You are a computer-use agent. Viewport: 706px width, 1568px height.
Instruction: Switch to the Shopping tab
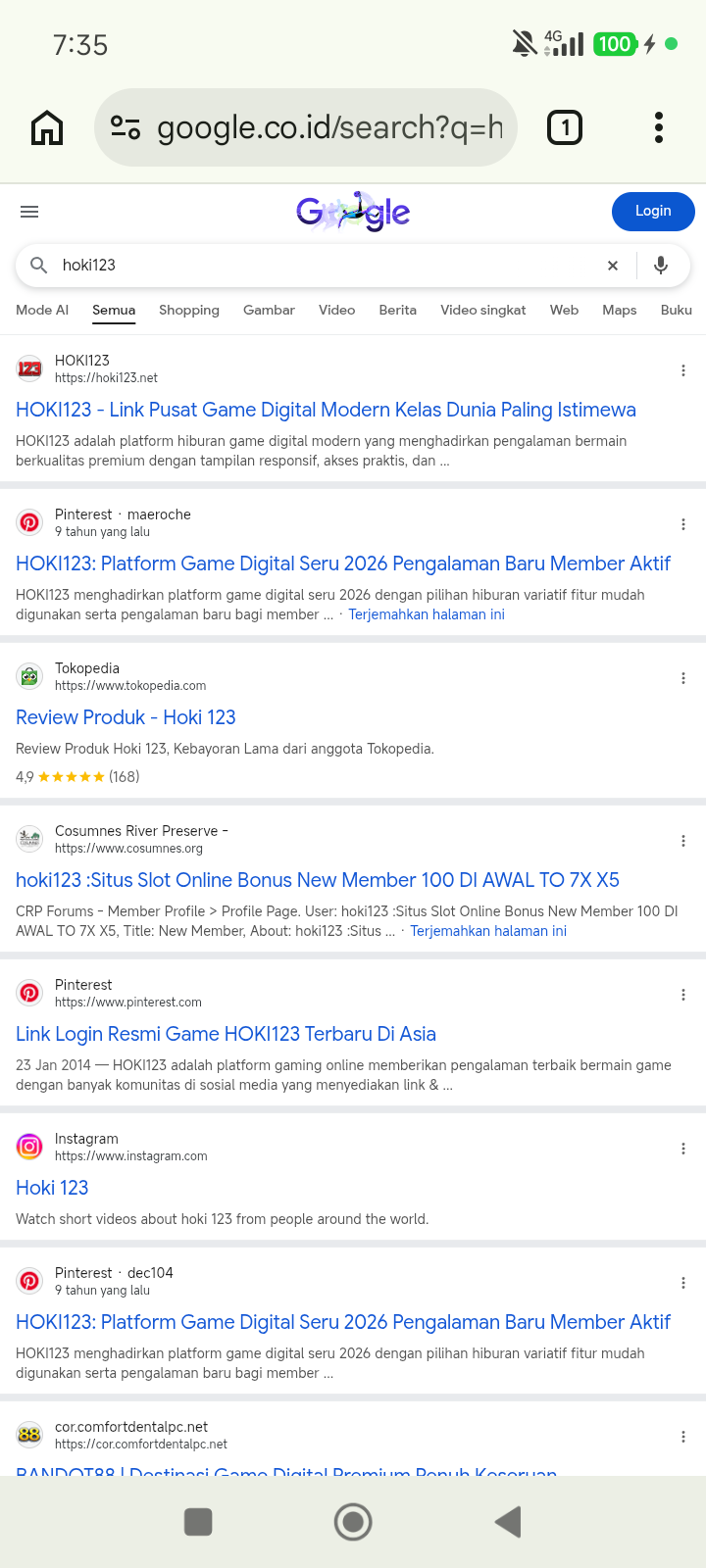point(189,310)
